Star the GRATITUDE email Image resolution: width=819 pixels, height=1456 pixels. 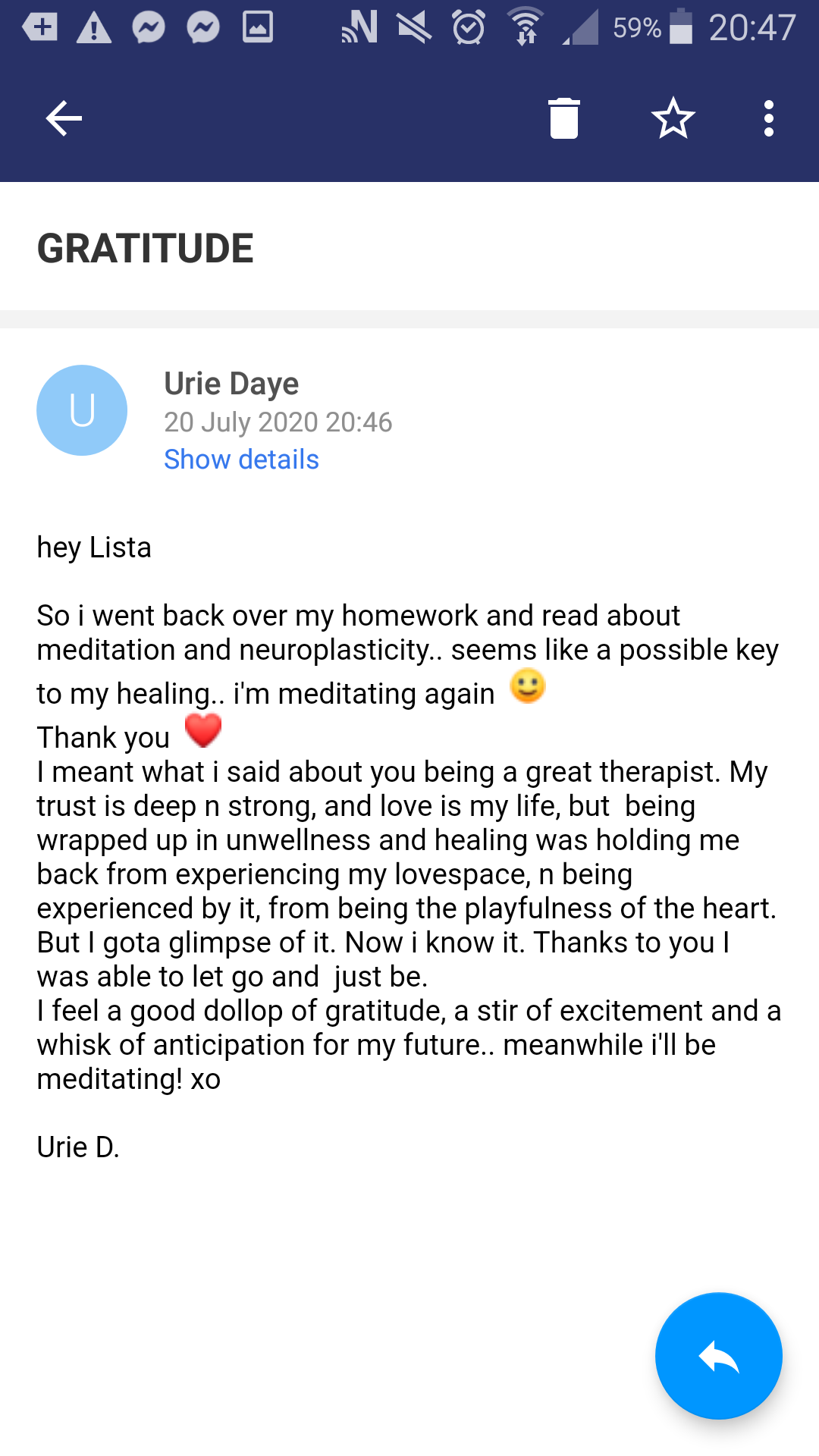(673, 118)
